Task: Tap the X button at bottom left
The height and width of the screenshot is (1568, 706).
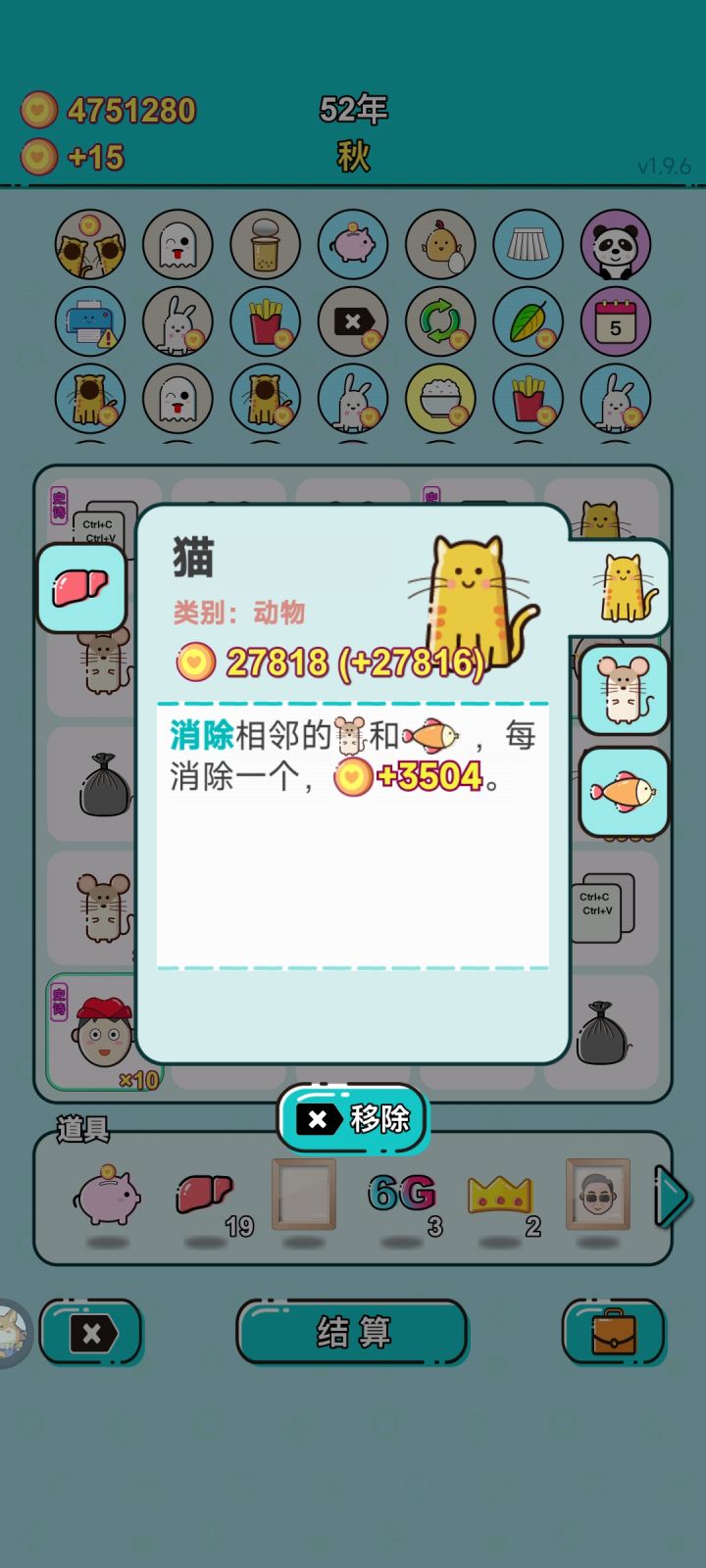Action: coord(90,1333)
